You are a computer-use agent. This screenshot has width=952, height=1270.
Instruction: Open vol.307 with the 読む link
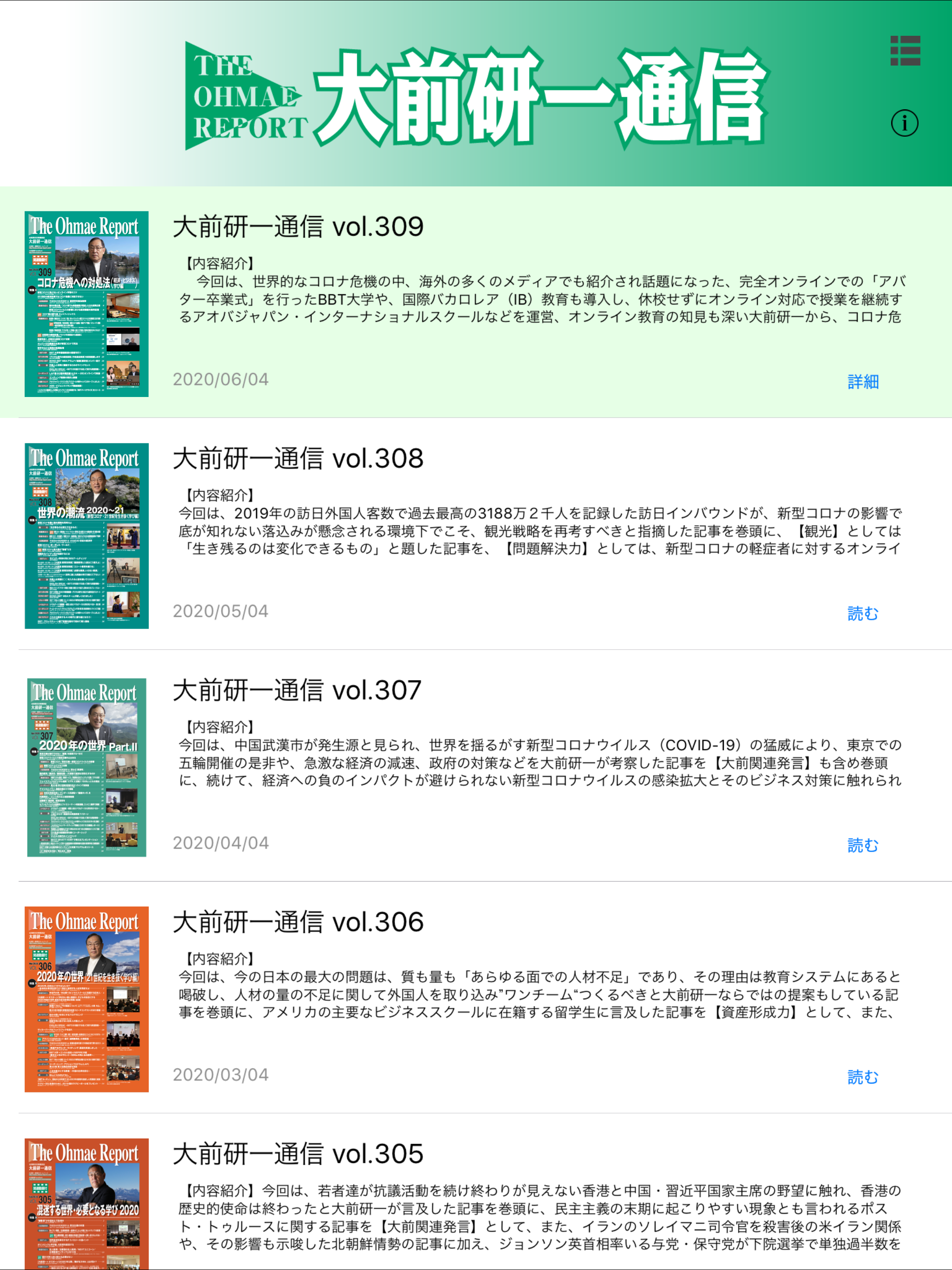click(862, 846)
